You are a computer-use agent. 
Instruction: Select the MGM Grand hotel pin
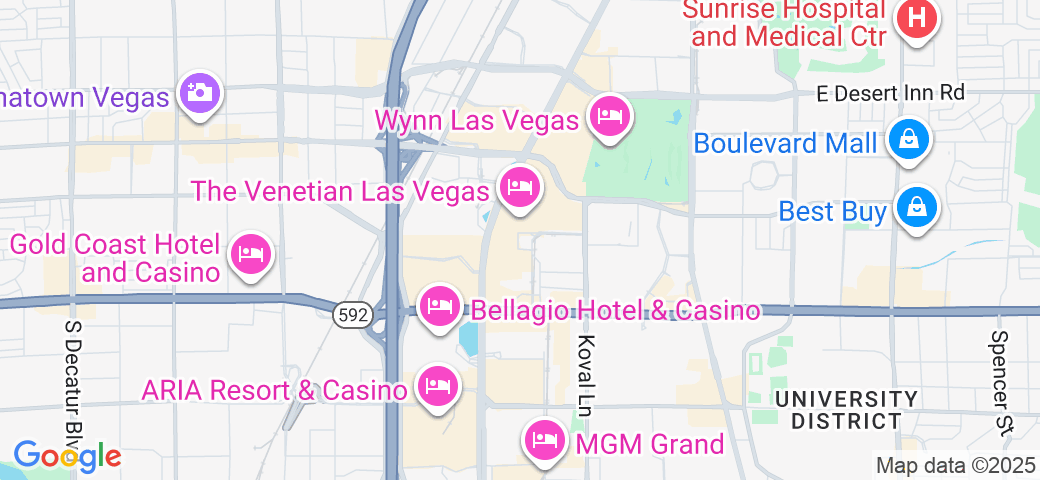click(544, 438)
